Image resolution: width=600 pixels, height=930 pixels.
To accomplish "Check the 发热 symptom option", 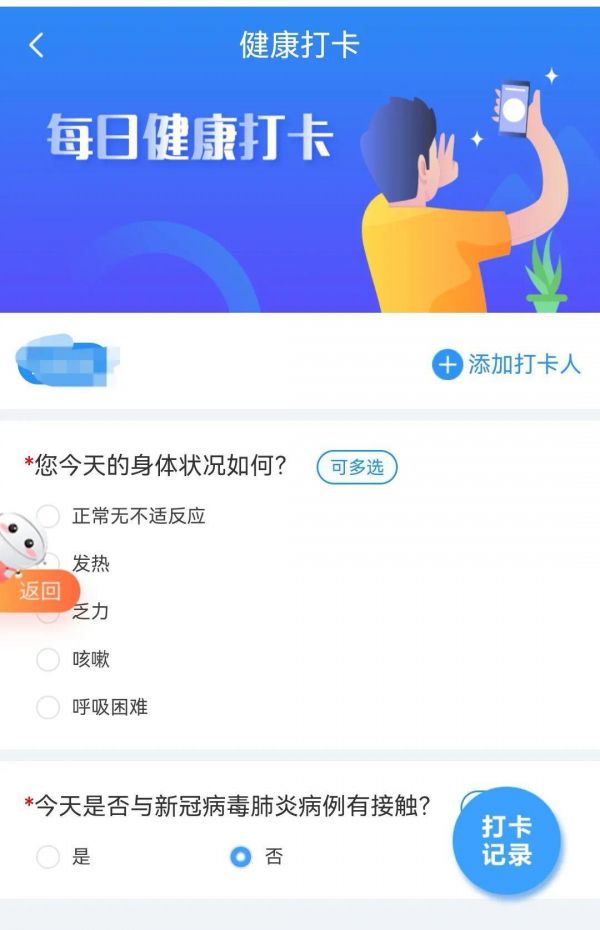I will pos(90,564).
